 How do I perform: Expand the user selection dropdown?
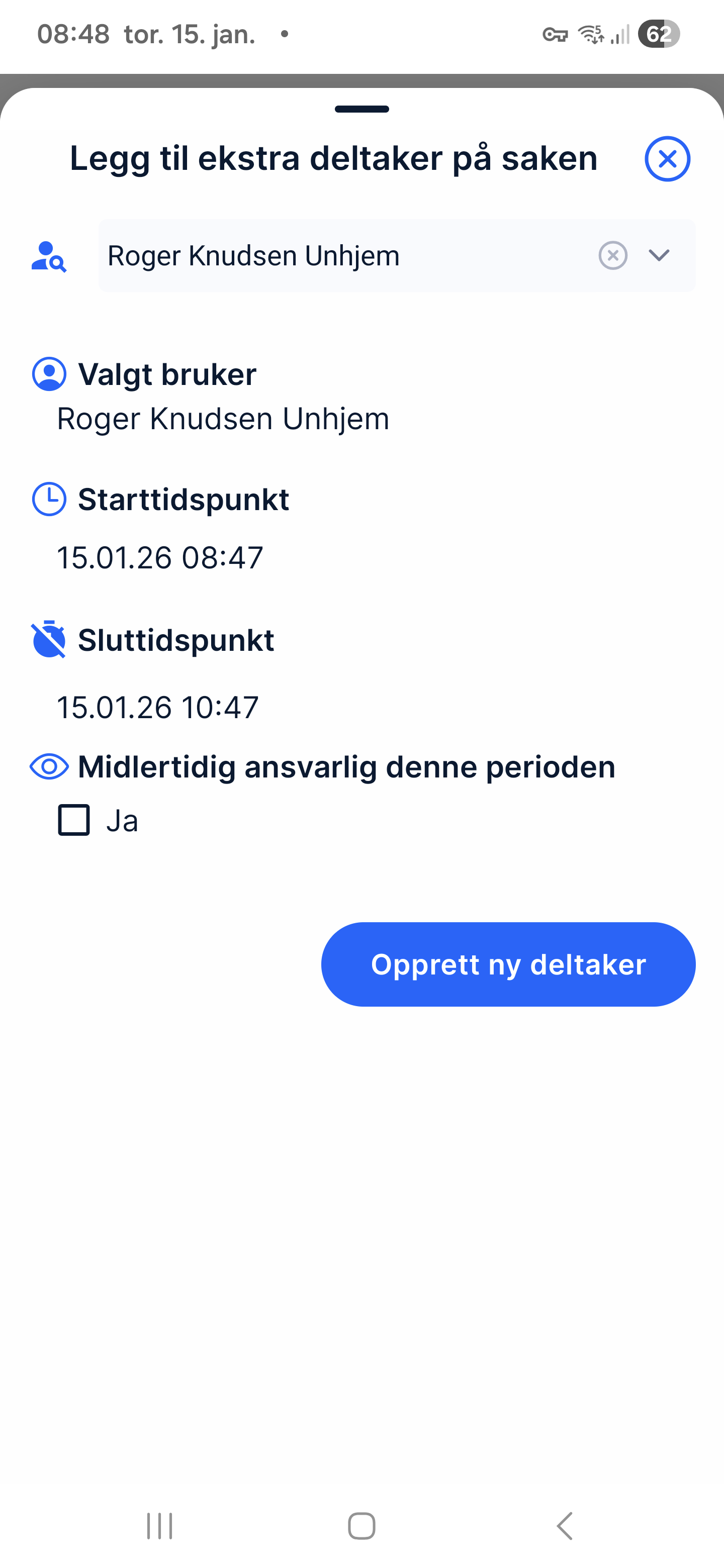659,256
